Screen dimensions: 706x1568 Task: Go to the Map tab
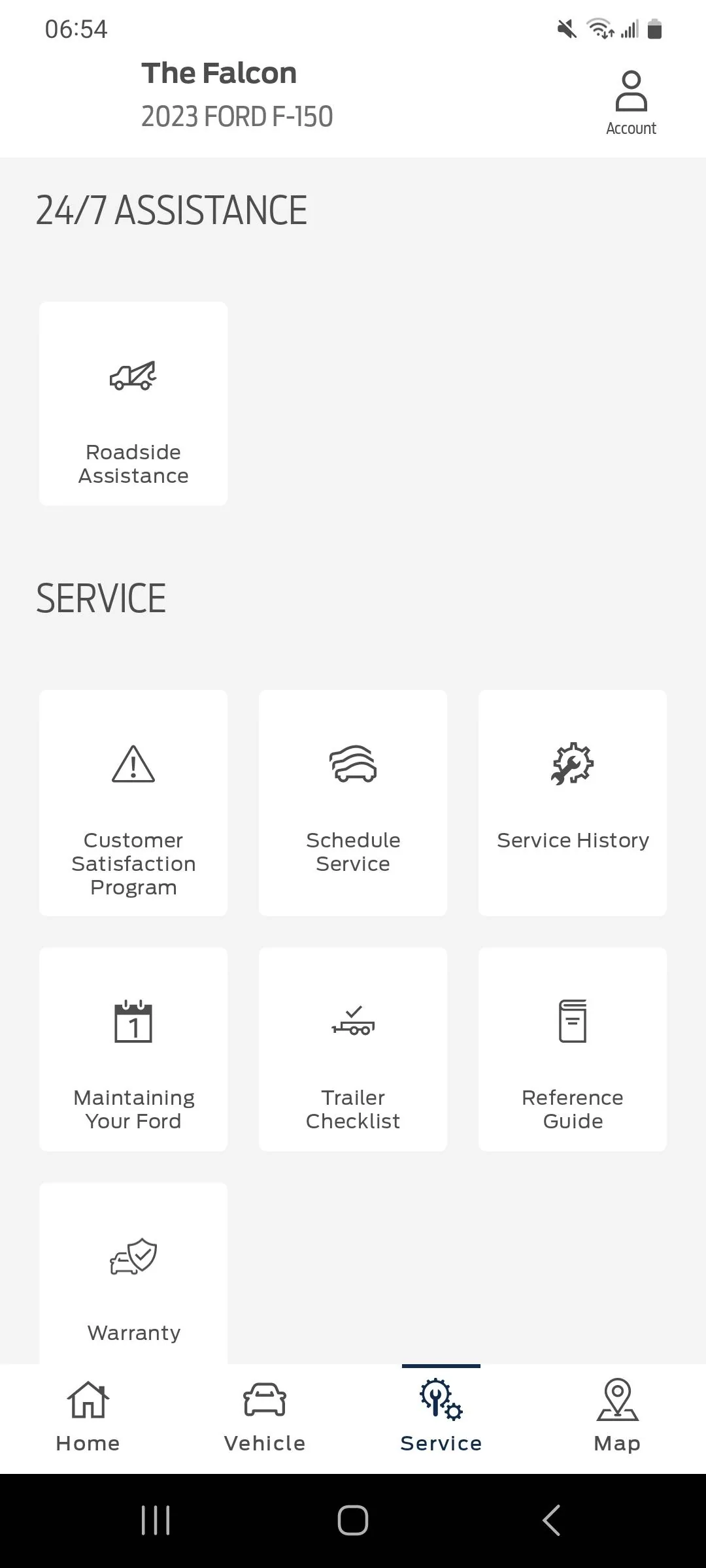[617, 1418]
